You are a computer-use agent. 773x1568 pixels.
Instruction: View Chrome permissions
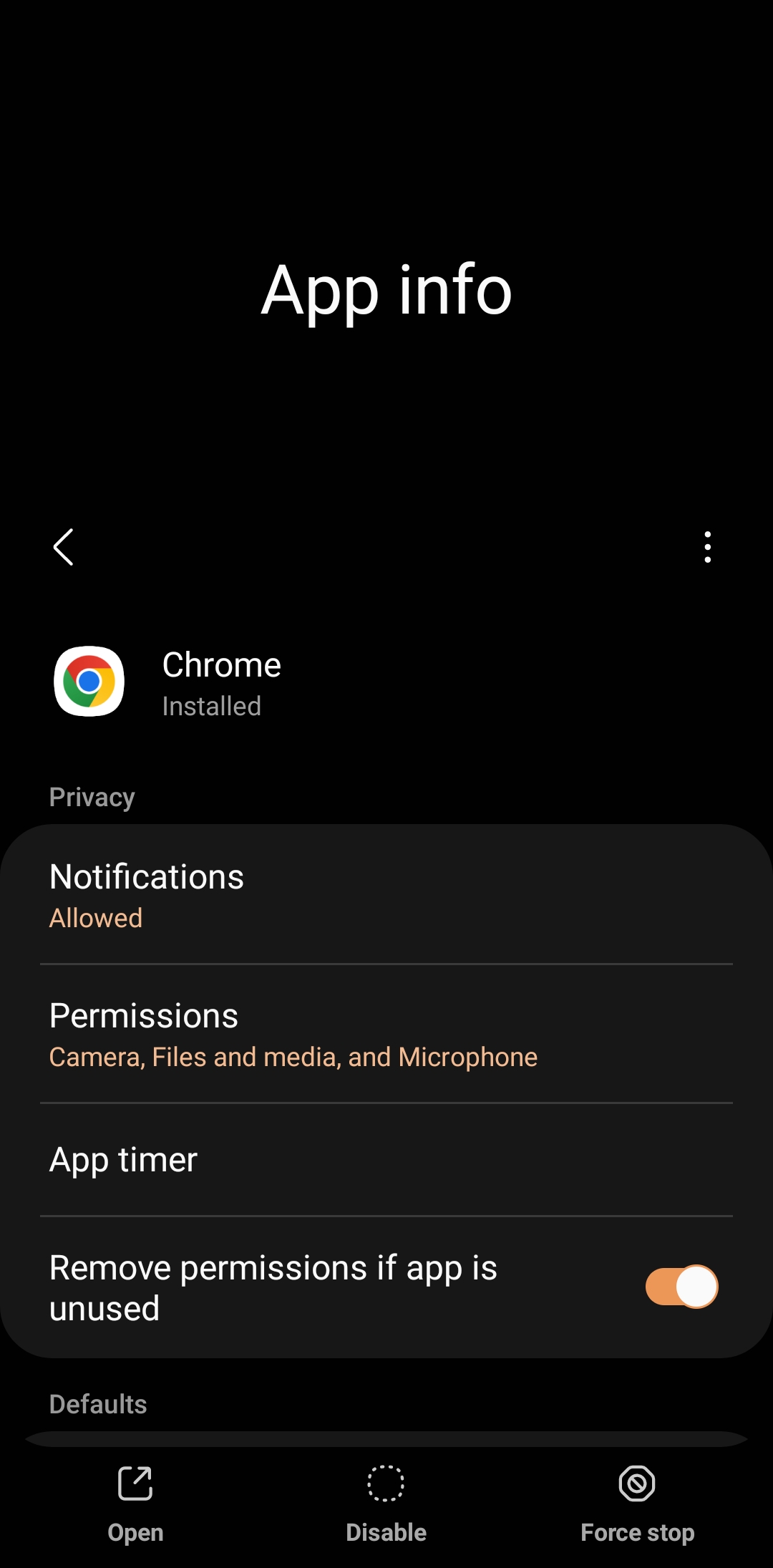click(x=386, y=1035)
